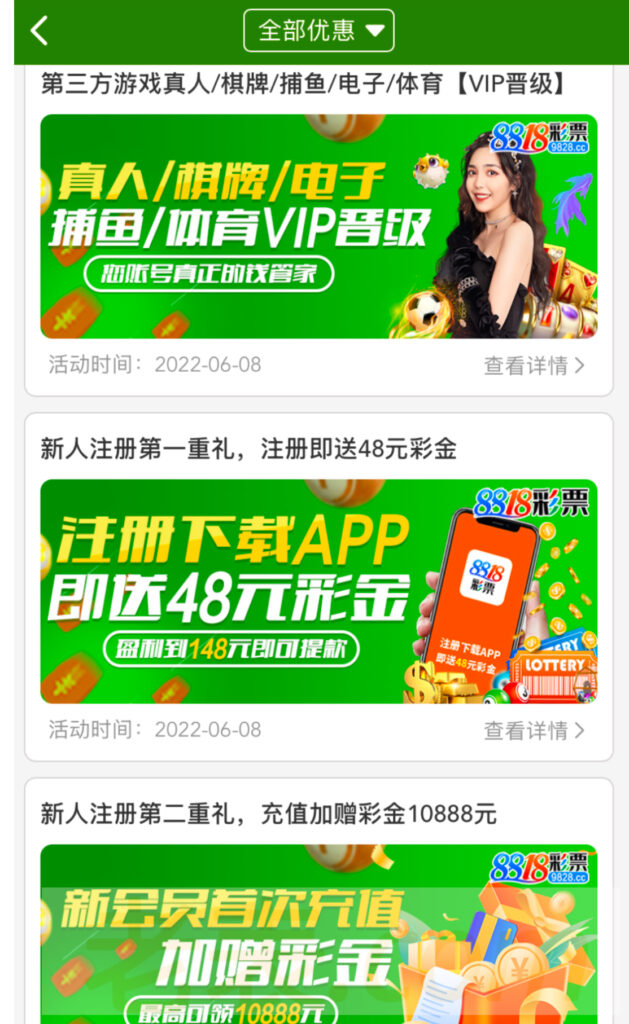Go back using the top-left arrow
This screenshot has height=1024, width=629.
[x=39, y=31]
